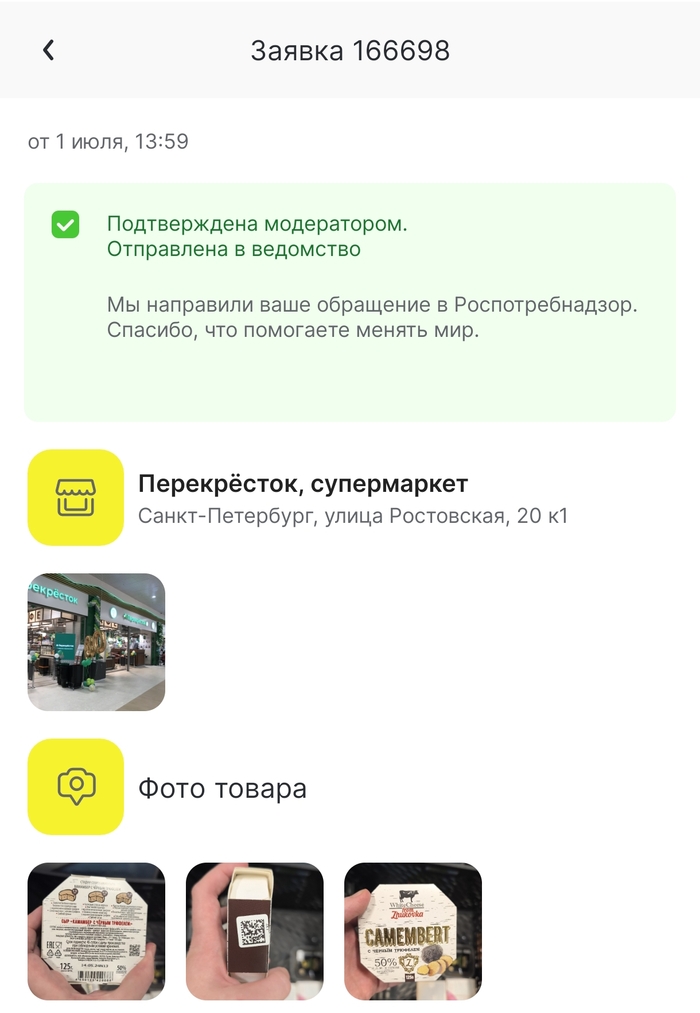
Task: View product photo showing the label back
Action: [96, 931]
